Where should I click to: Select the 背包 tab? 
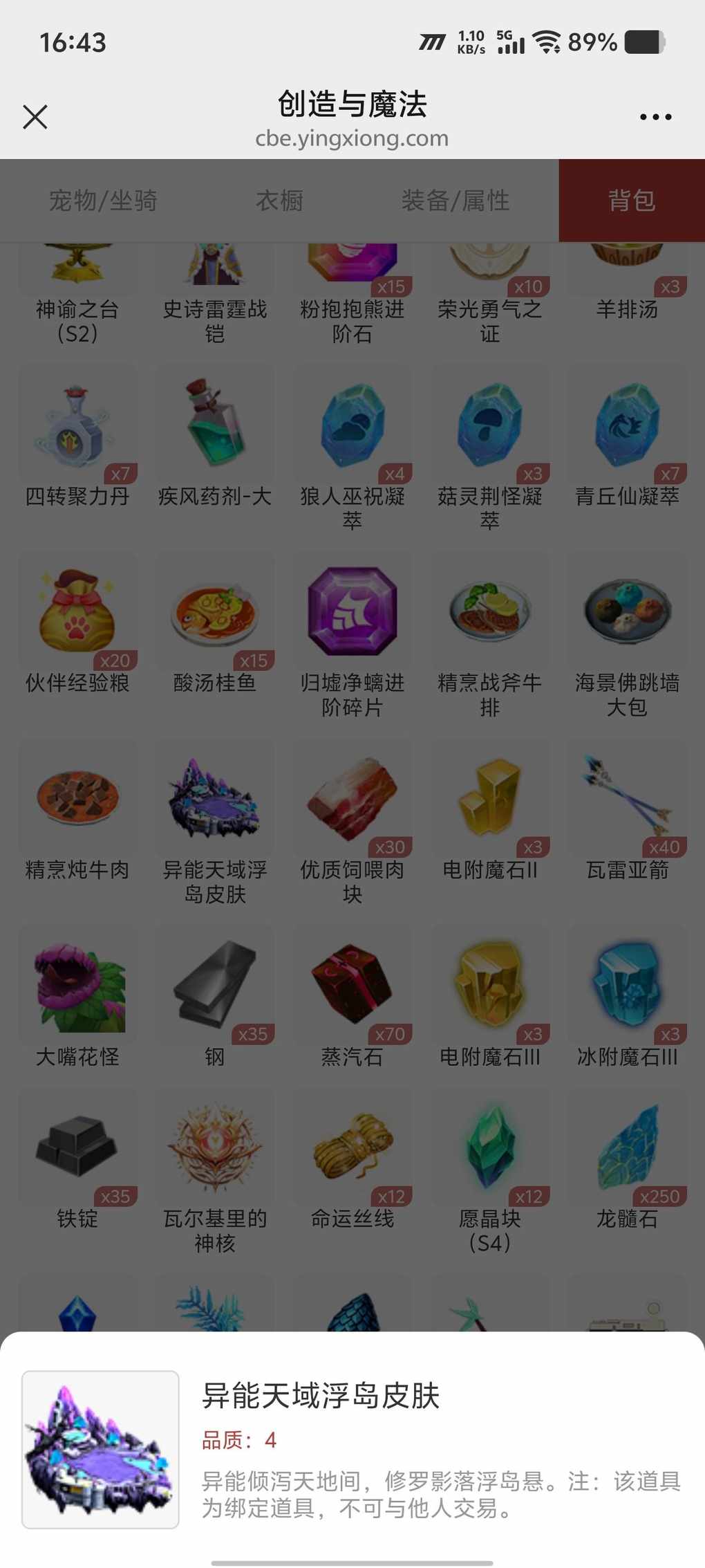pyautogui.click(x=632, y=201)
